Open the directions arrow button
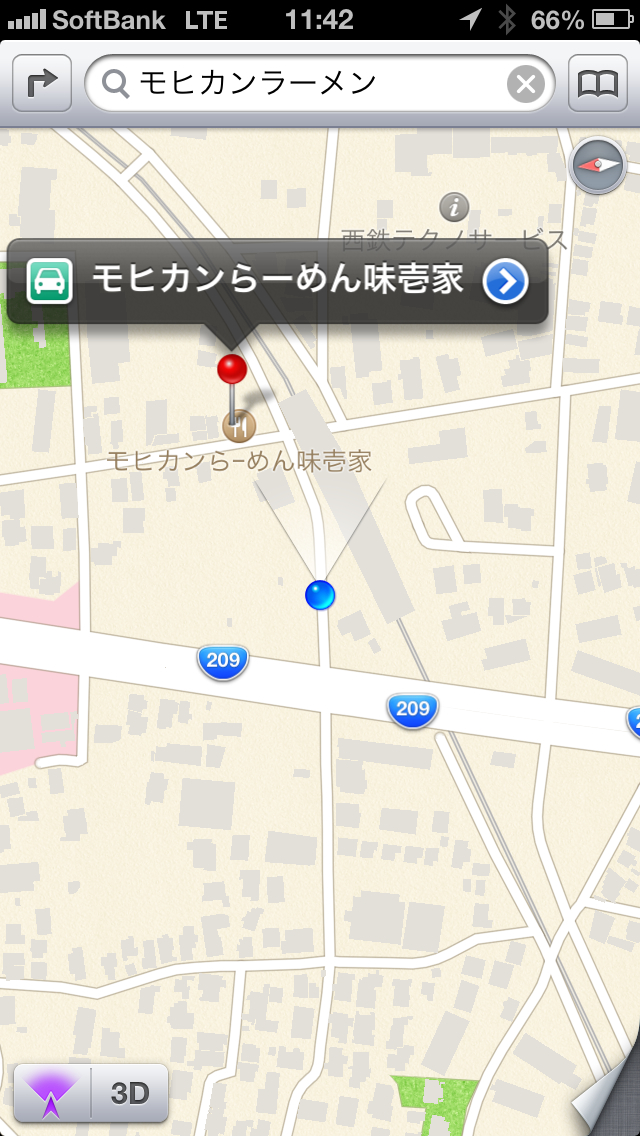The height and width of the screenshot is (1136, 640). (x=42, y=84)
